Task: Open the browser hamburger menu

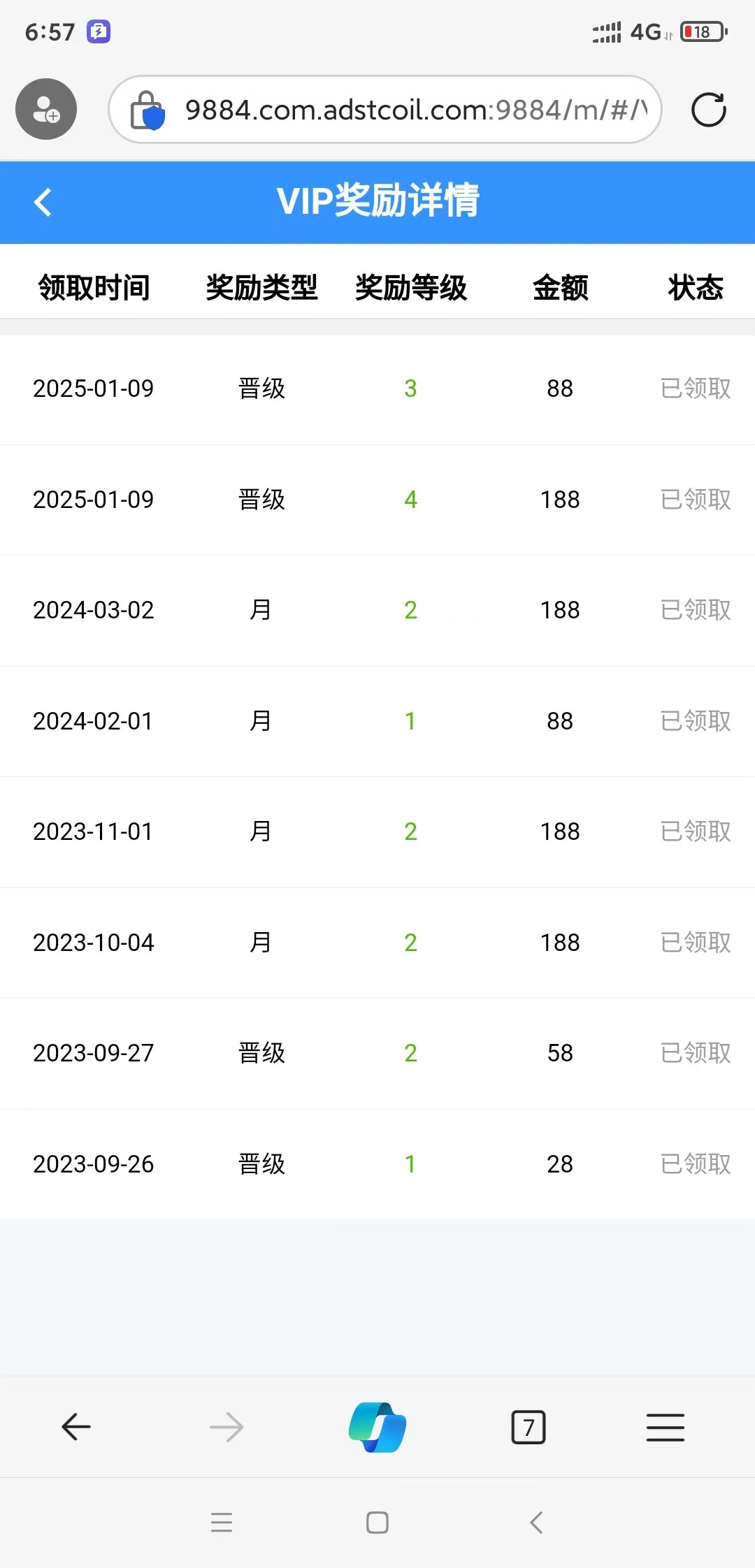Action: pos(665,1427)
